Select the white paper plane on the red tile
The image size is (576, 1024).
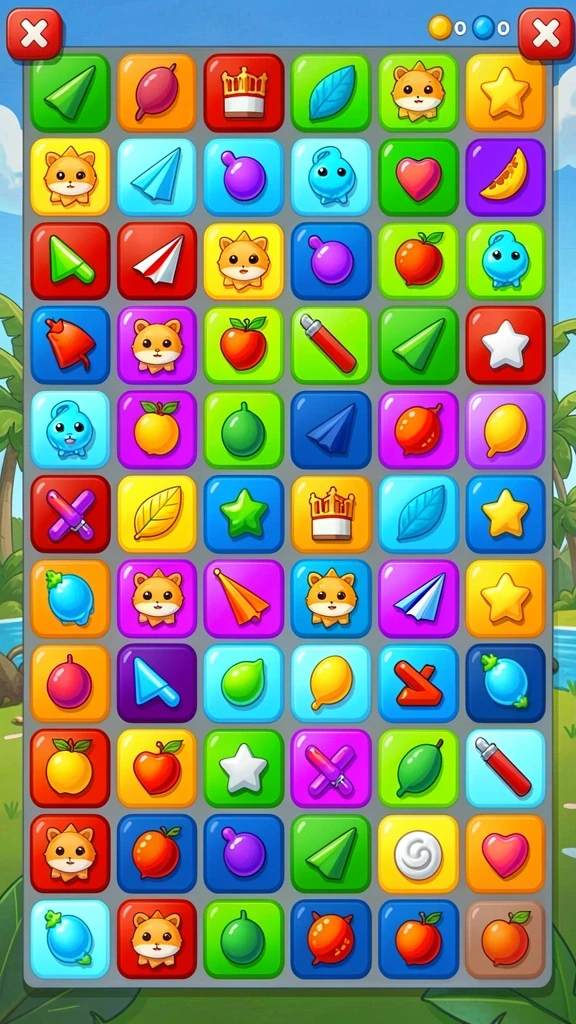pyautogui.click(x=157, y=261)
